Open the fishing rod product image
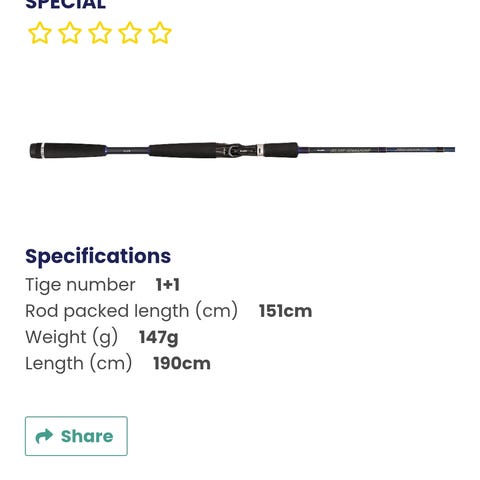 242,150
